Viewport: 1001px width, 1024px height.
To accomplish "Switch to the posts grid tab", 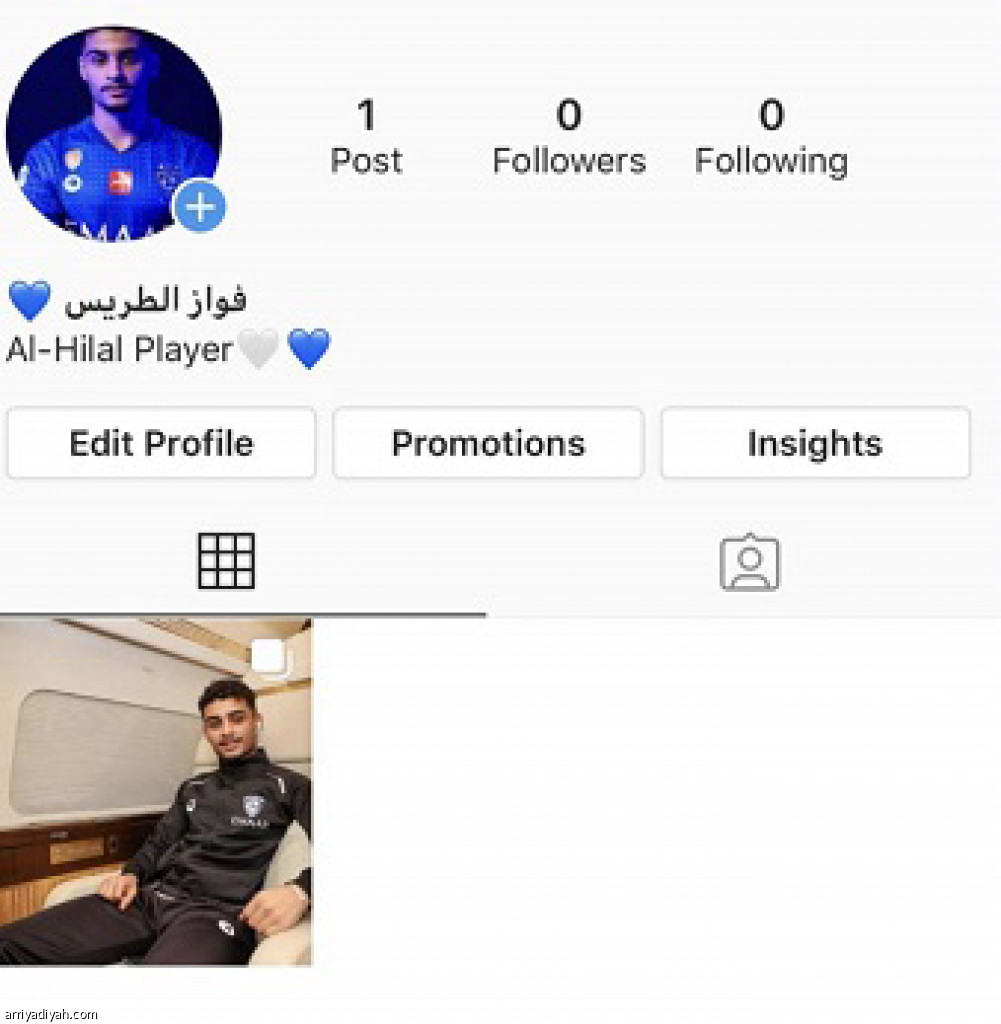I will click(x=226, y=561).
